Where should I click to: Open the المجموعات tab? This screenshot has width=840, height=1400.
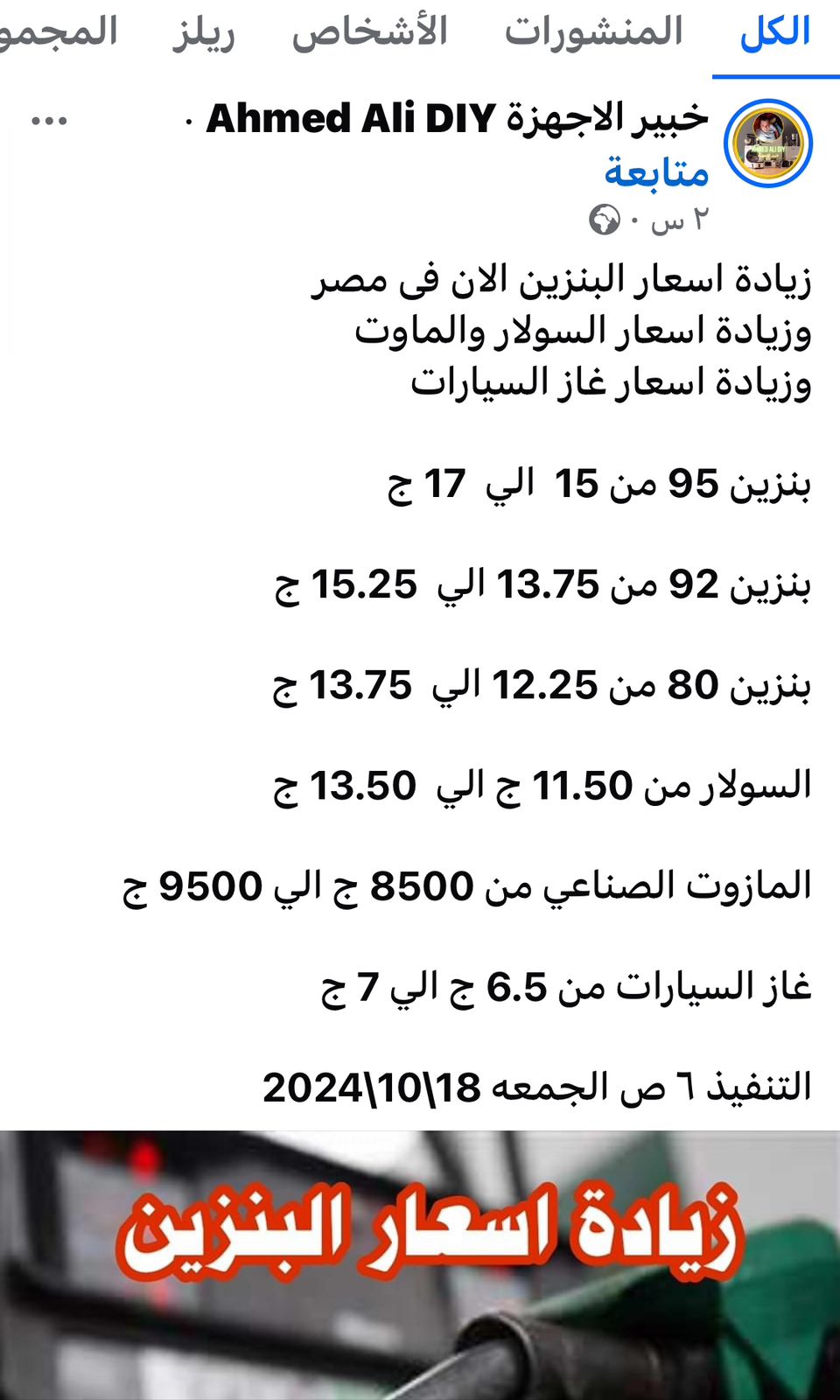pyautogui.click(x=58, y=33)
